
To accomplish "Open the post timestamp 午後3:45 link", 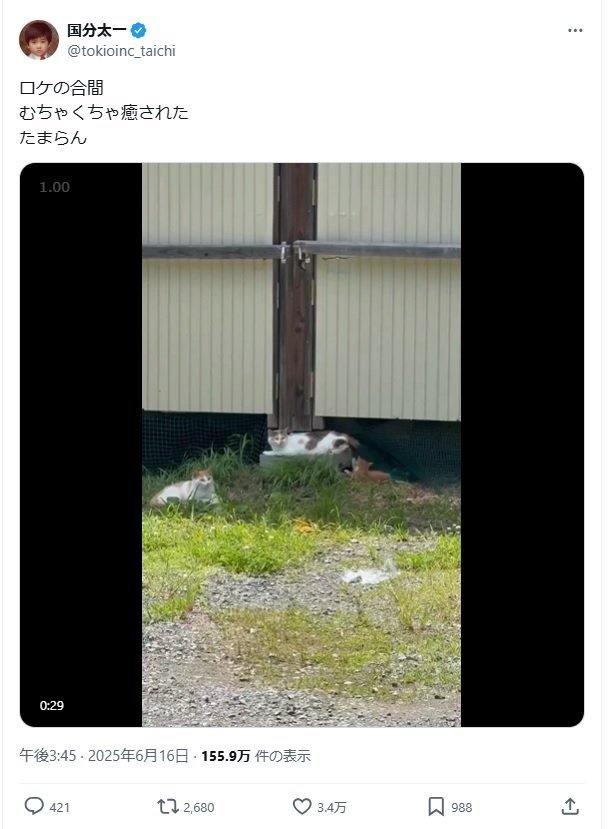I will (40, 756).
